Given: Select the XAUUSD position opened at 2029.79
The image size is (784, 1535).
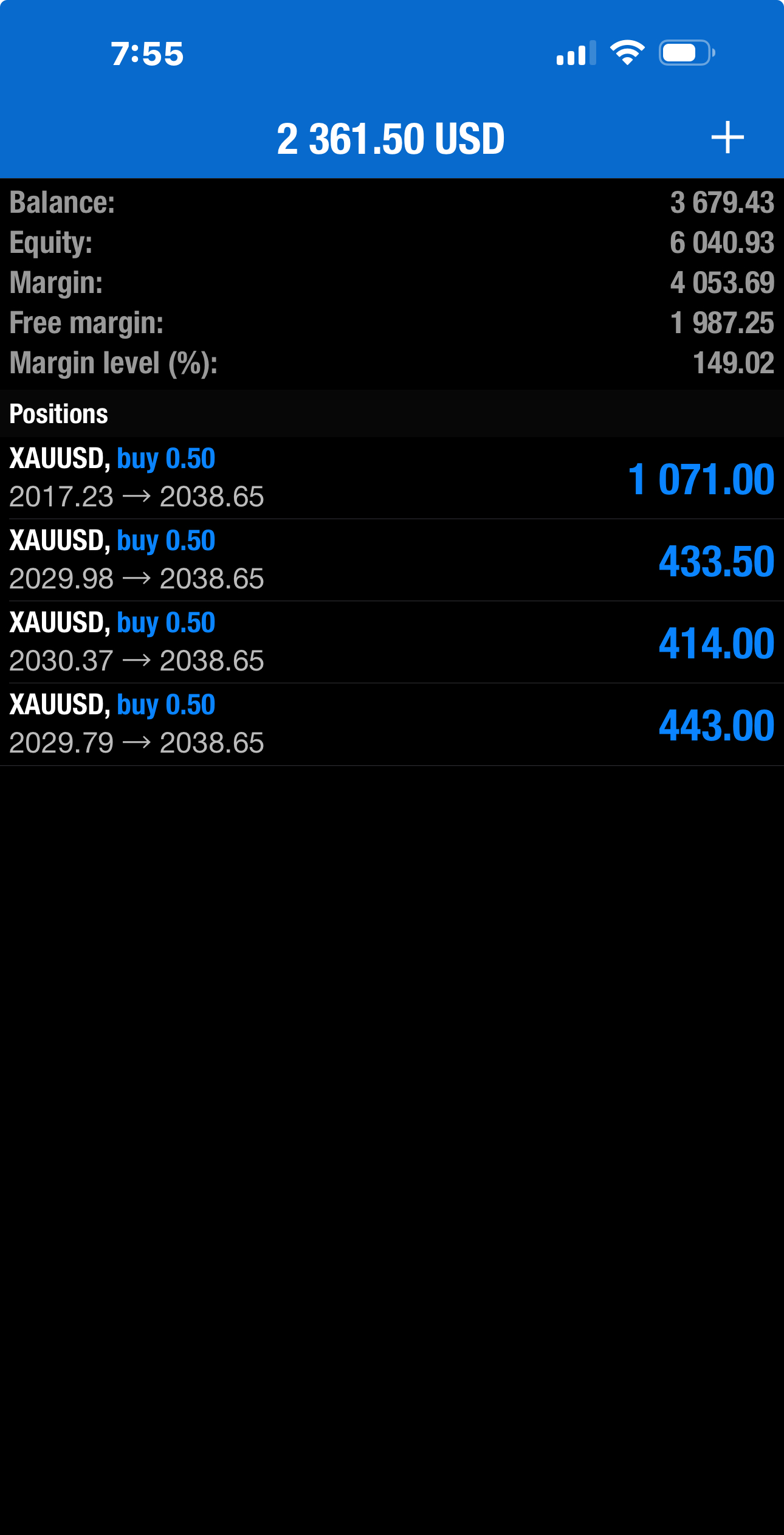Looking at the screenshot, I should pyautogui.click(x=243, y=723).
